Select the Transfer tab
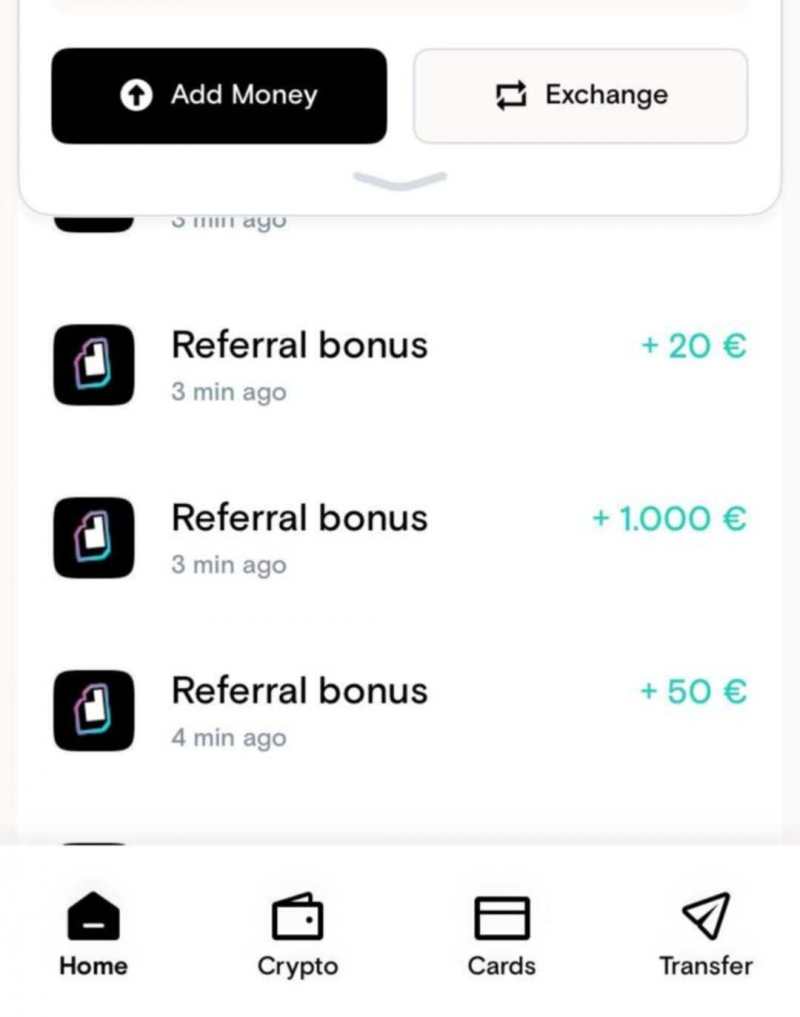800x1017 pixels. 705,934
